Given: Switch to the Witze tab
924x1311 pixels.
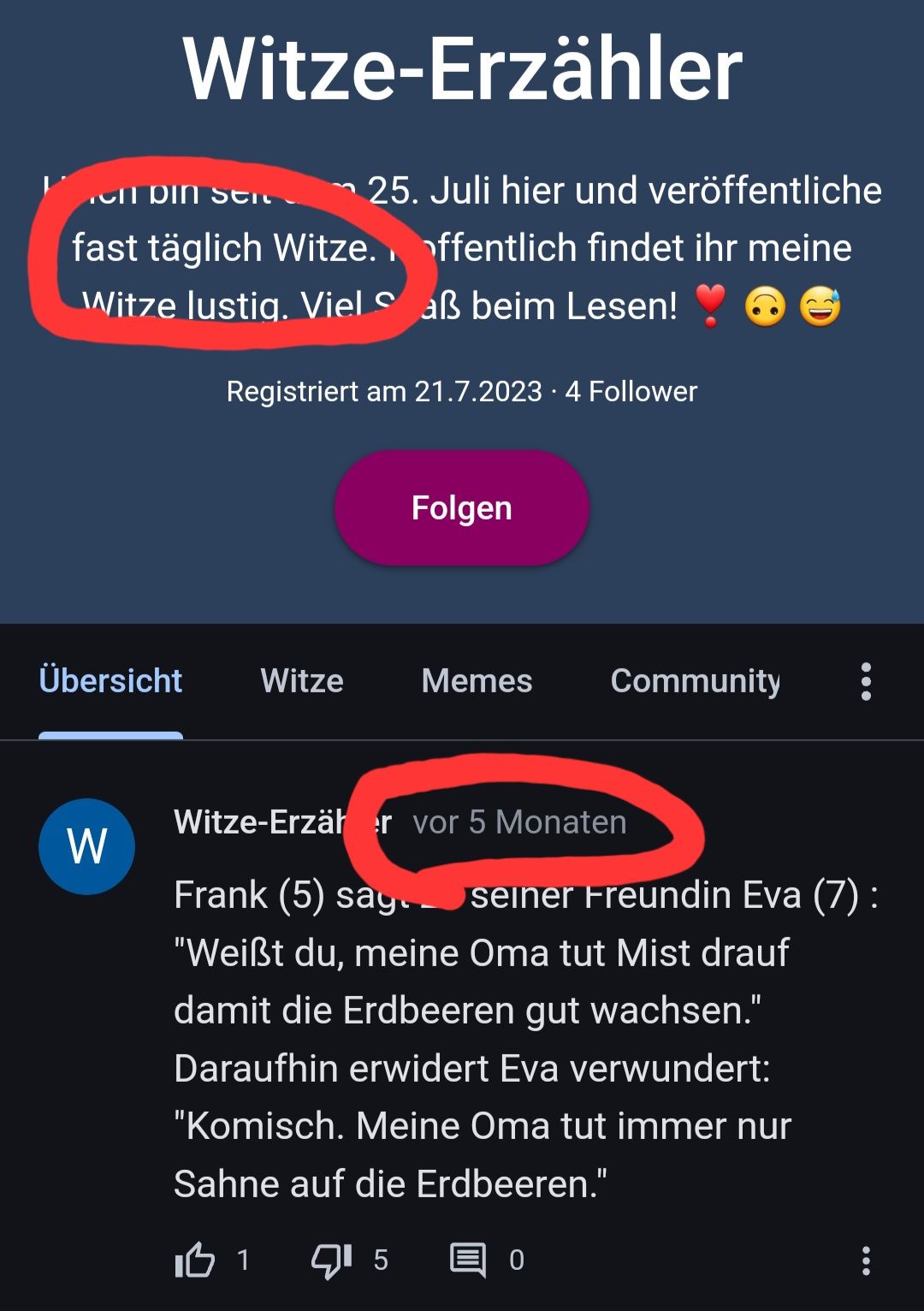Looking at the screenshot, I should (301, 681).
